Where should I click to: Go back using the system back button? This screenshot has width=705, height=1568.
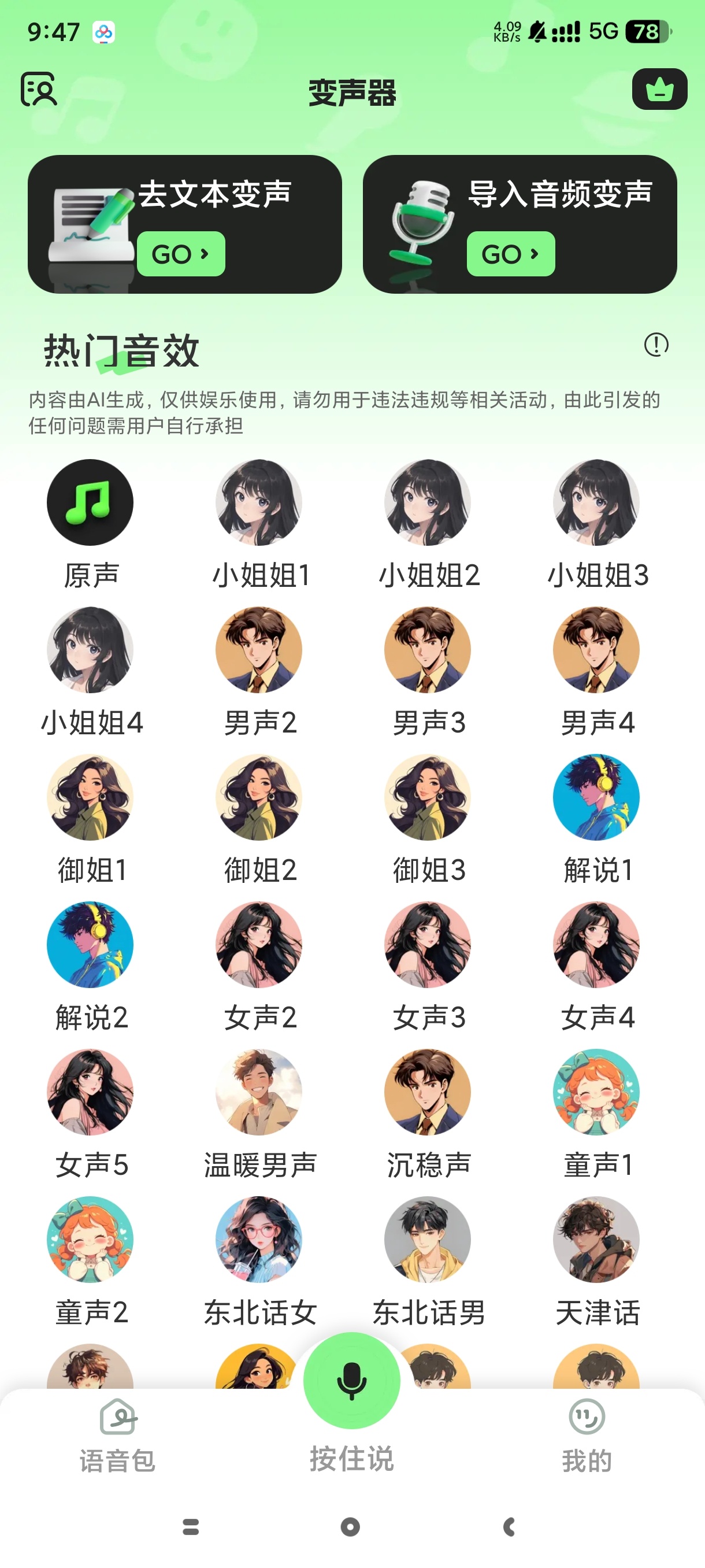[x=510, y=1526]
